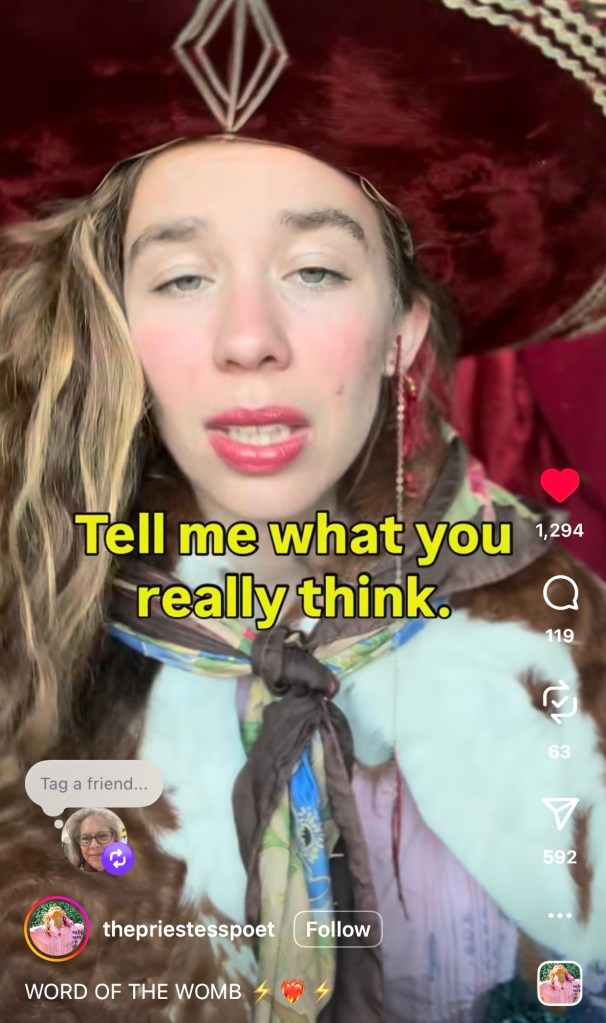Open thepriestesspoet's profile from the username
This screenshot has width=606, height=1023.
191,929
